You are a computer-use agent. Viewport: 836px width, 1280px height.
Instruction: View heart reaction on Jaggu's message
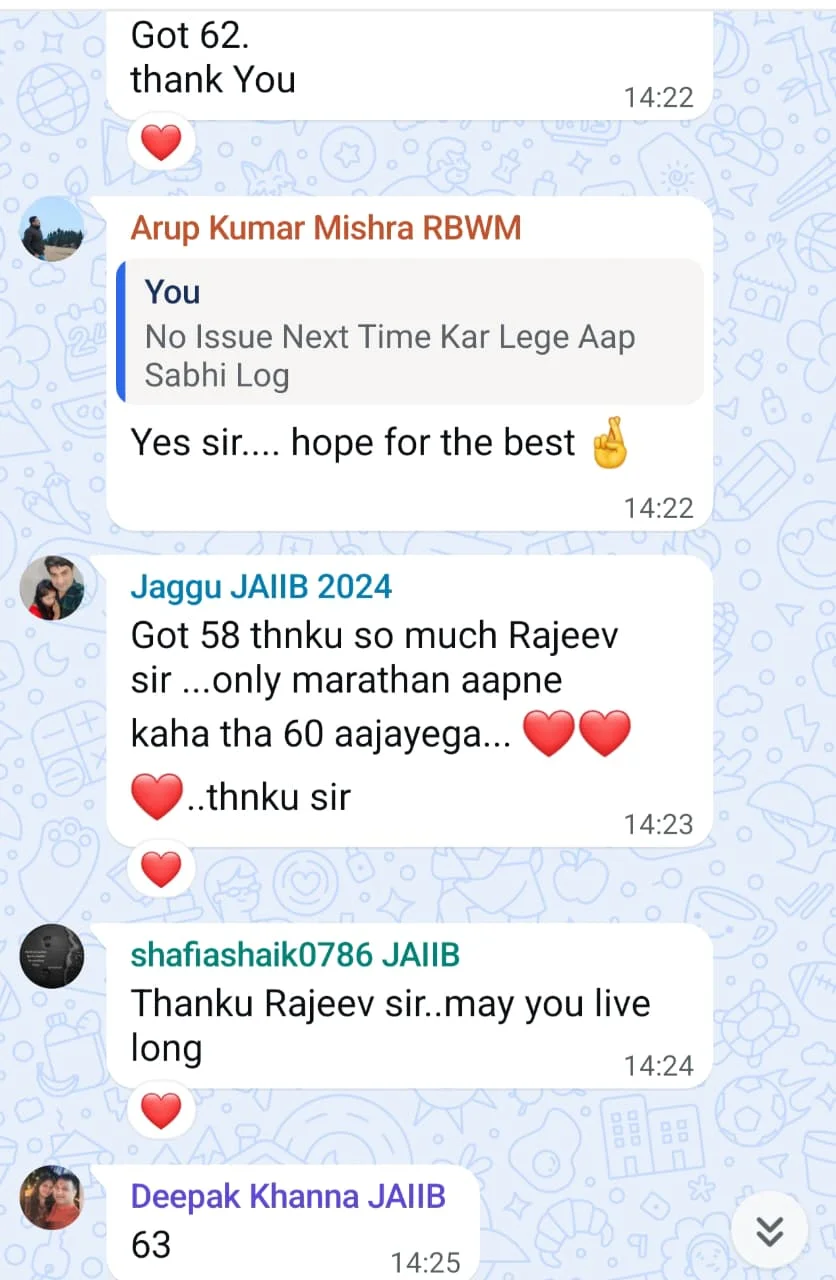(161, 870)
